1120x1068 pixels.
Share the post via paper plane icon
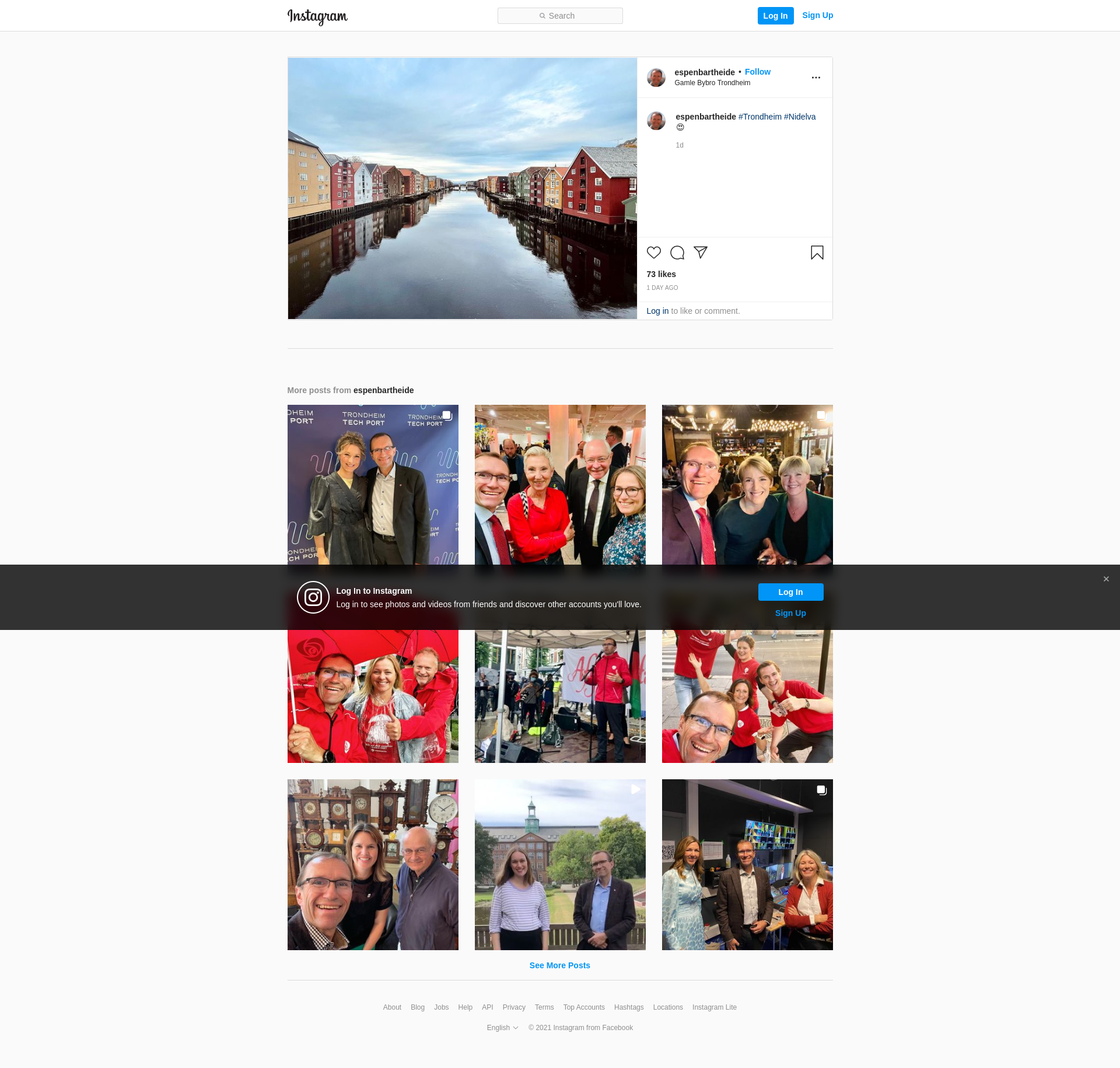[700, 252]
